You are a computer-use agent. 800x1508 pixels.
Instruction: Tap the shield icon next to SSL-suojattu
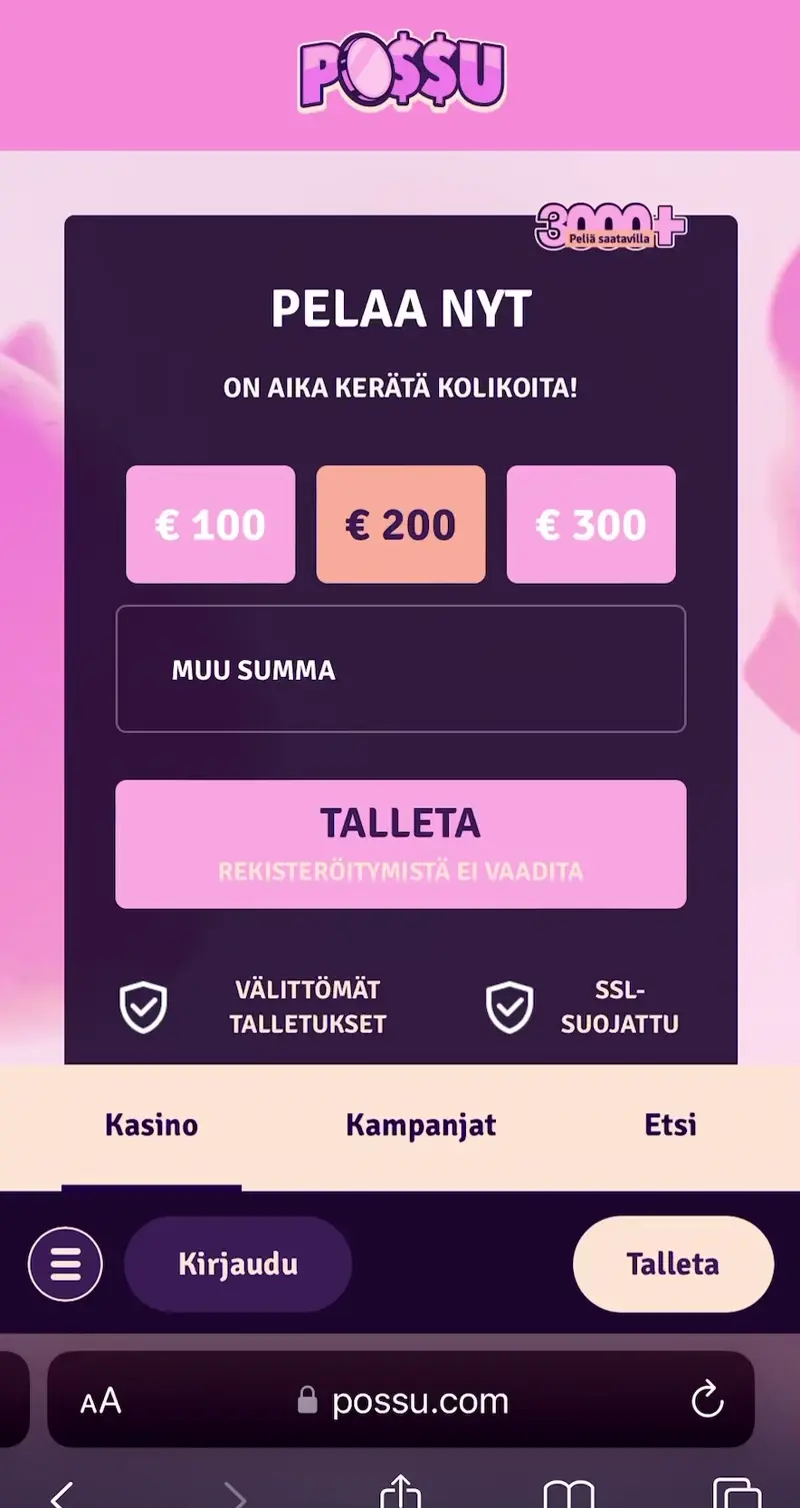pos(508,1006)
